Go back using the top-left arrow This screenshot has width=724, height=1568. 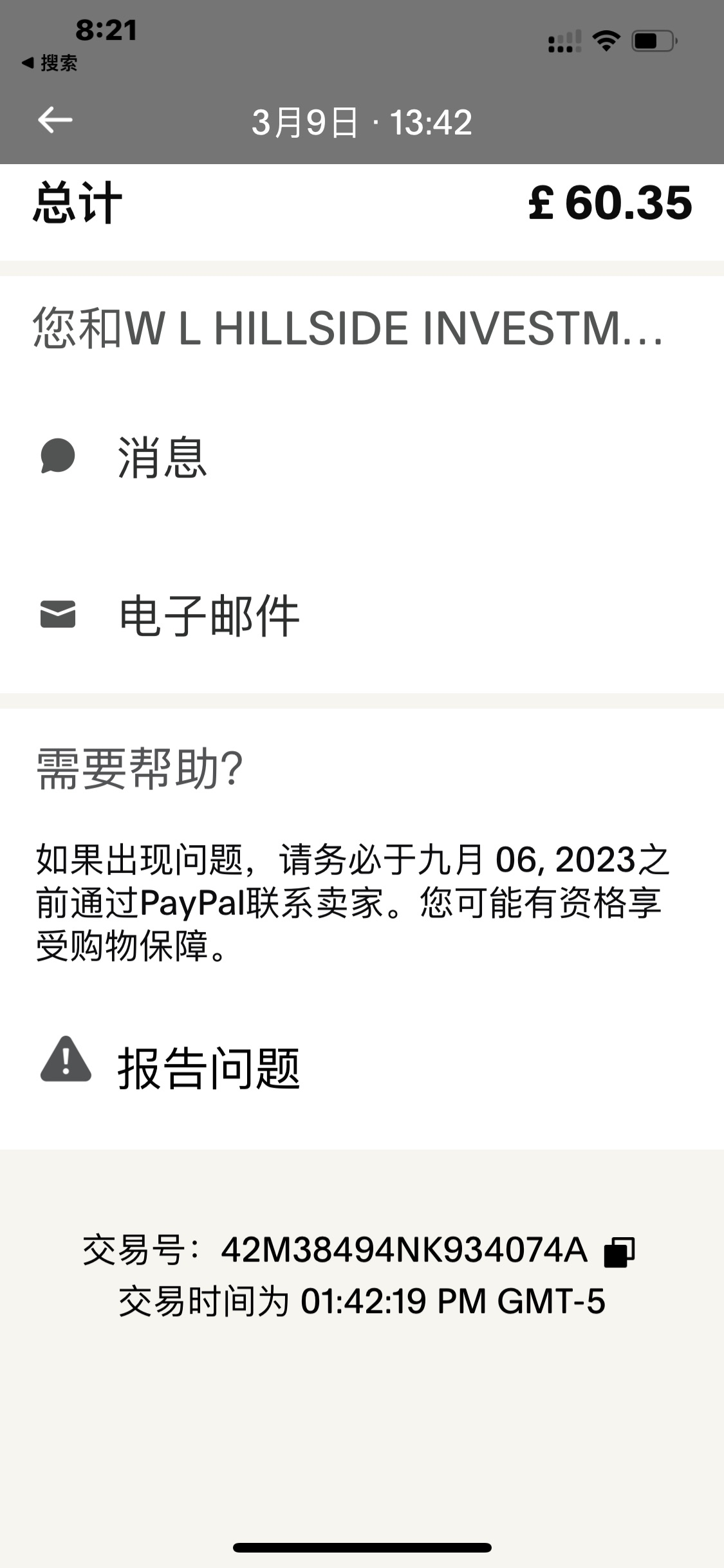[55, 120]
